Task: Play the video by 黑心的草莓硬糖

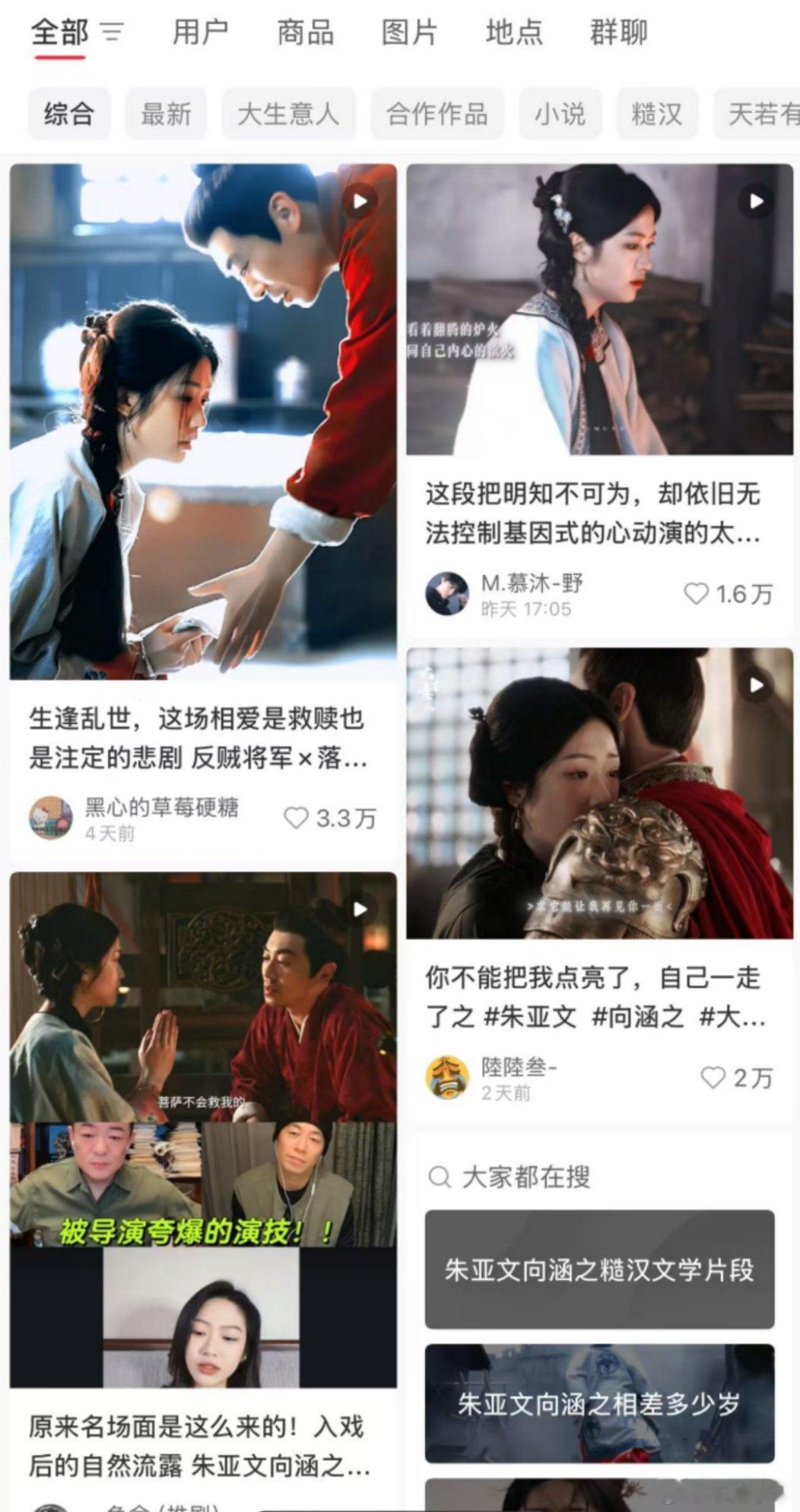Action: [x=360, y=200]
